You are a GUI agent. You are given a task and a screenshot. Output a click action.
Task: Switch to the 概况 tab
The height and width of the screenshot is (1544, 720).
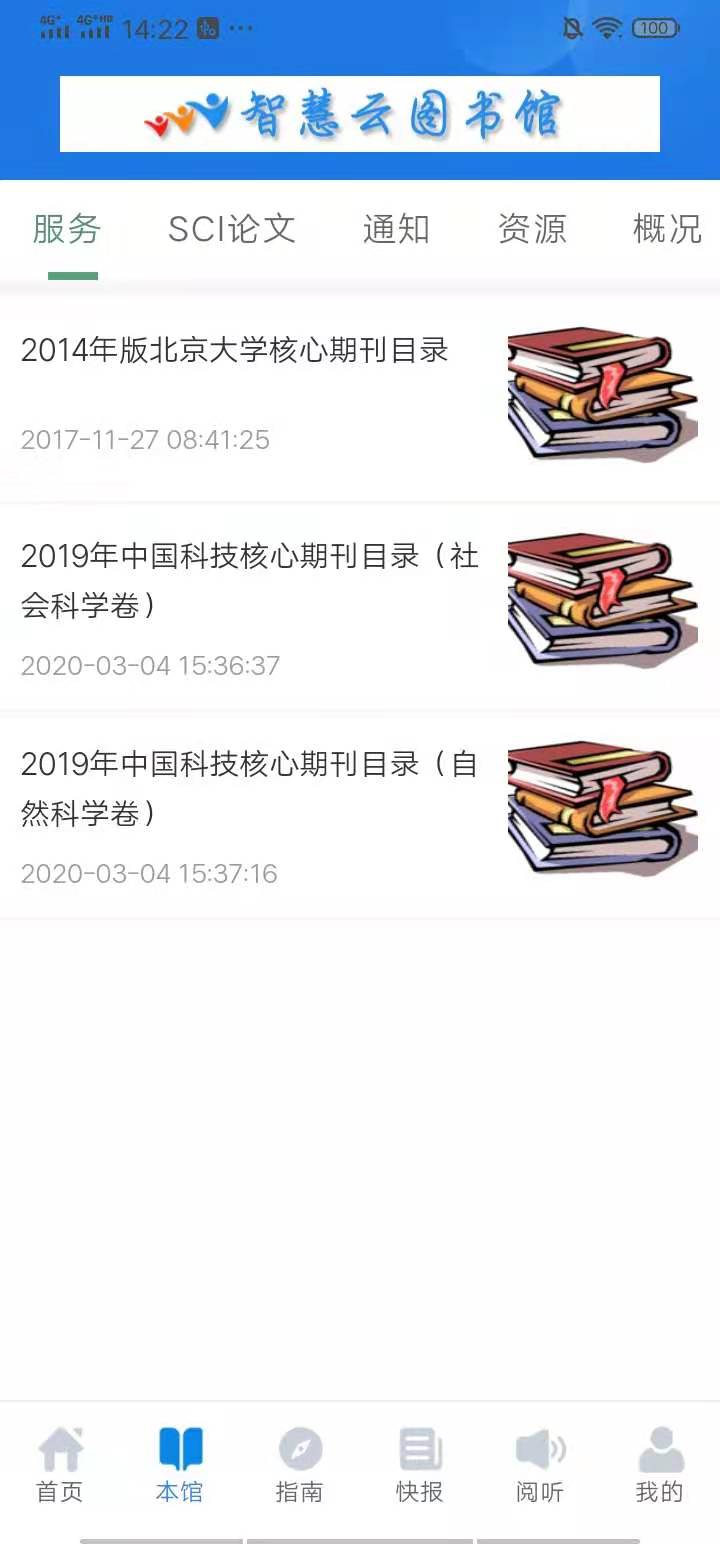667,229
